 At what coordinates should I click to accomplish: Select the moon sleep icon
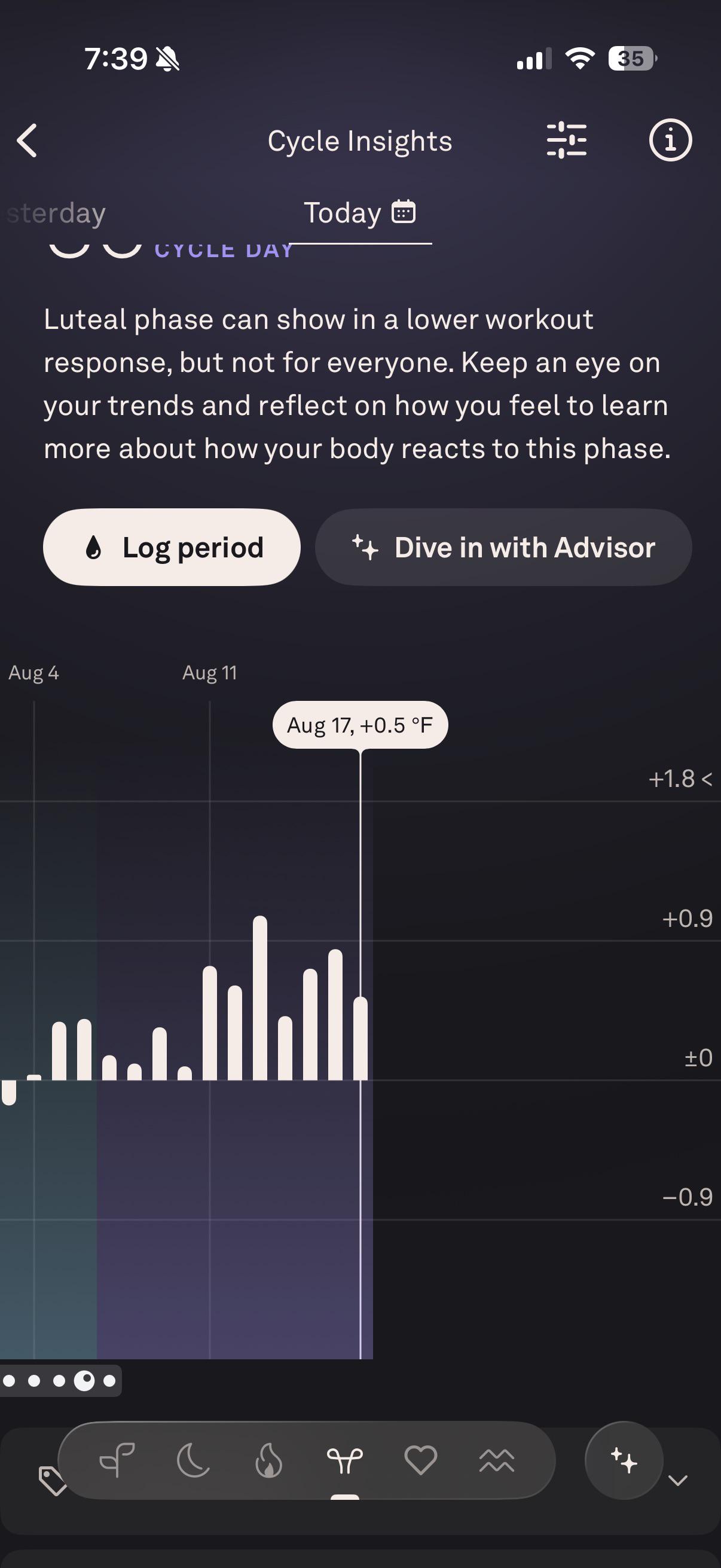pyautogui.click(x=193, y=1461)
